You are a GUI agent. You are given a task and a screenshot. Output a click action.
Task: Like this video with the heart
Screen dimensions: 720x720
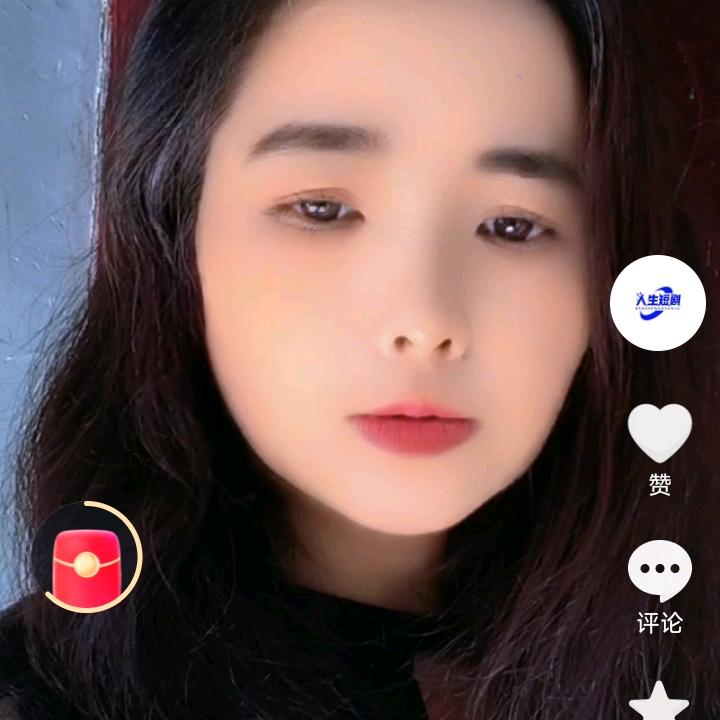(660, 433)
